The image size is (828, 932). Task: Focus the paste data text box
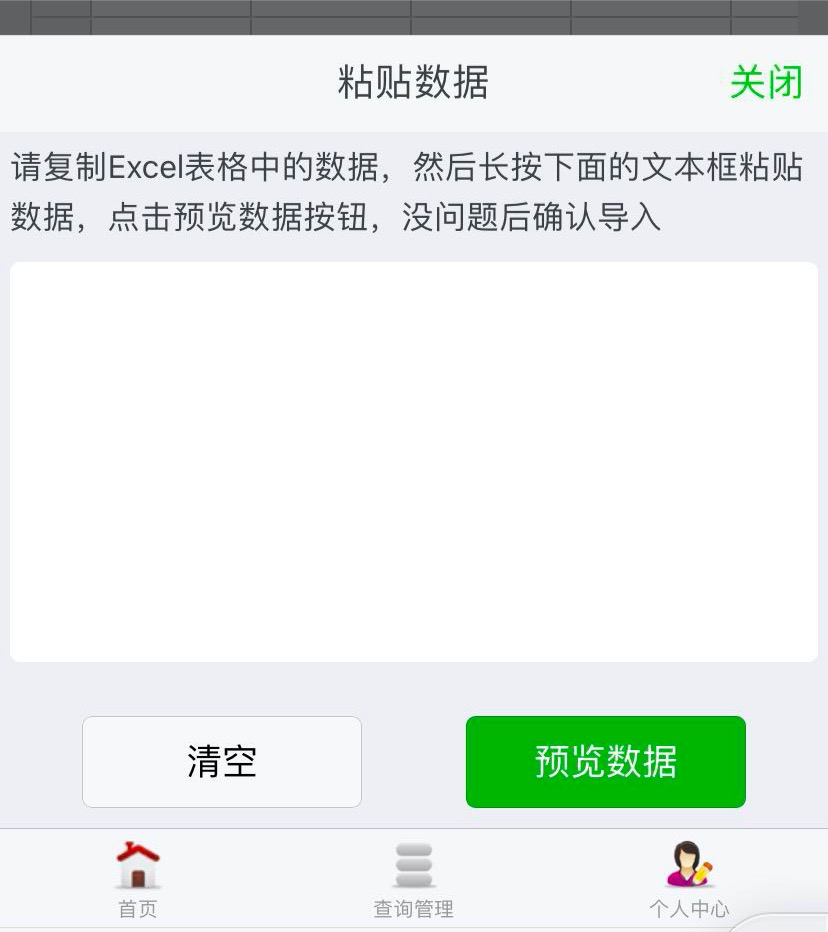[x=414, y=461]
